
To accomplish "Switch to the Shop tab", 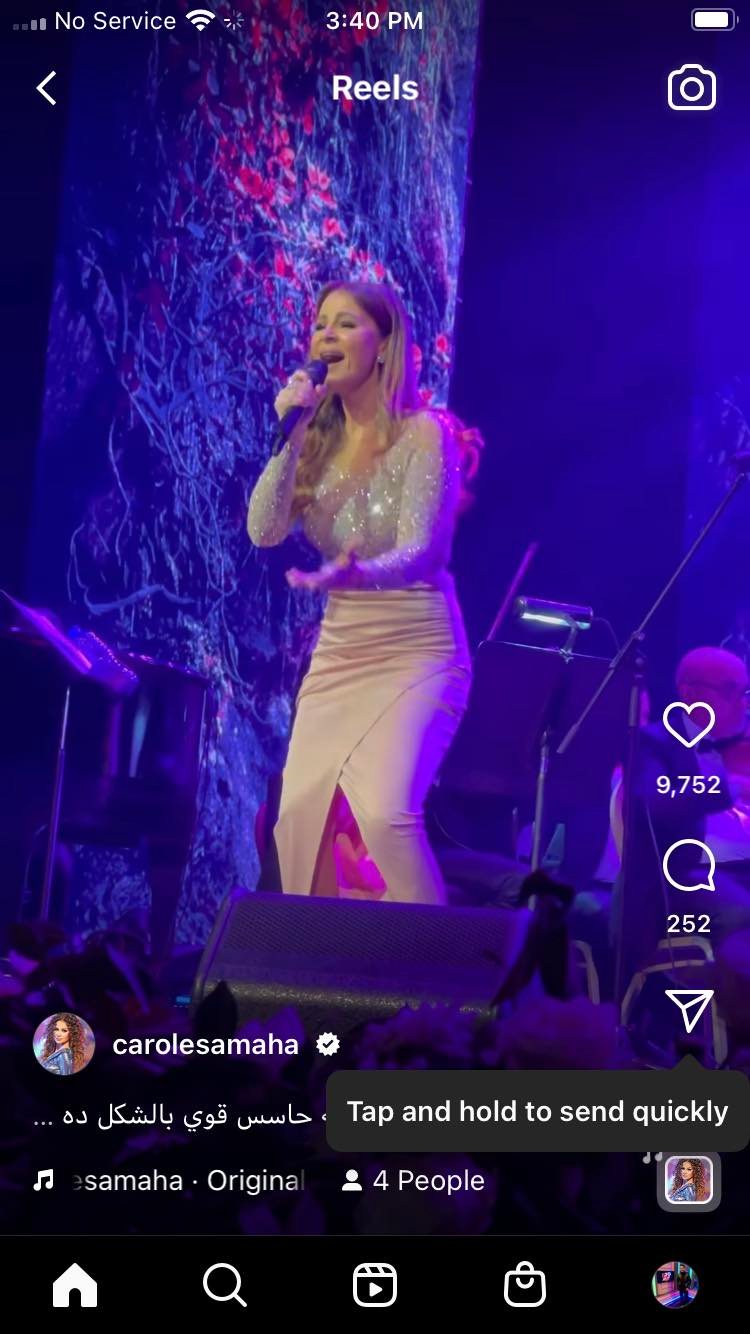I will (525, 1285).
